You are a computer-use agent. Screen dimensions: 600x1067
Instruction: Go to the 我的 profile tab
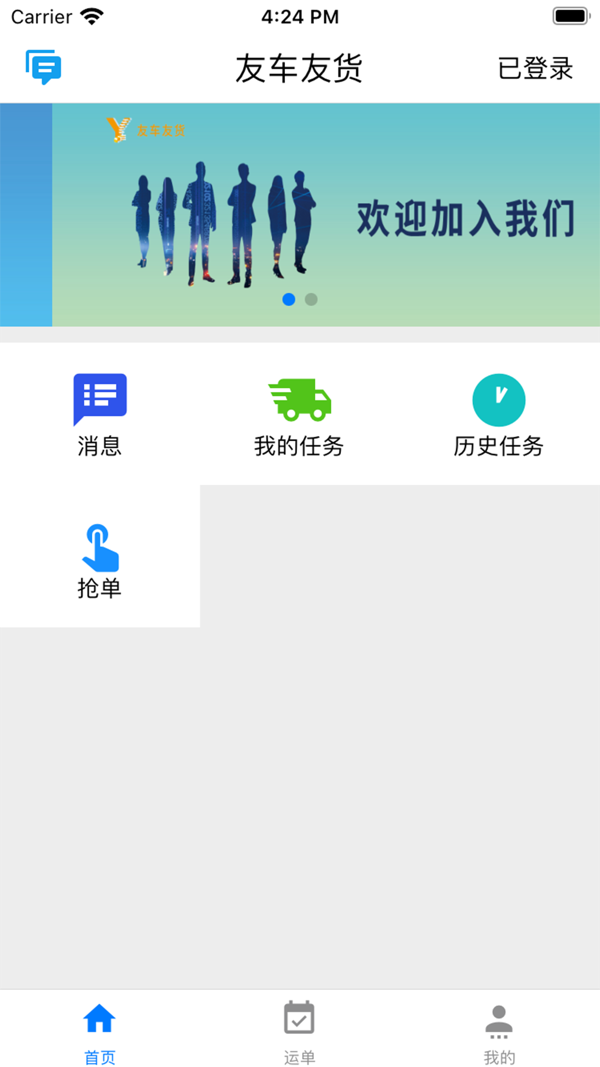click(498, 1032)
